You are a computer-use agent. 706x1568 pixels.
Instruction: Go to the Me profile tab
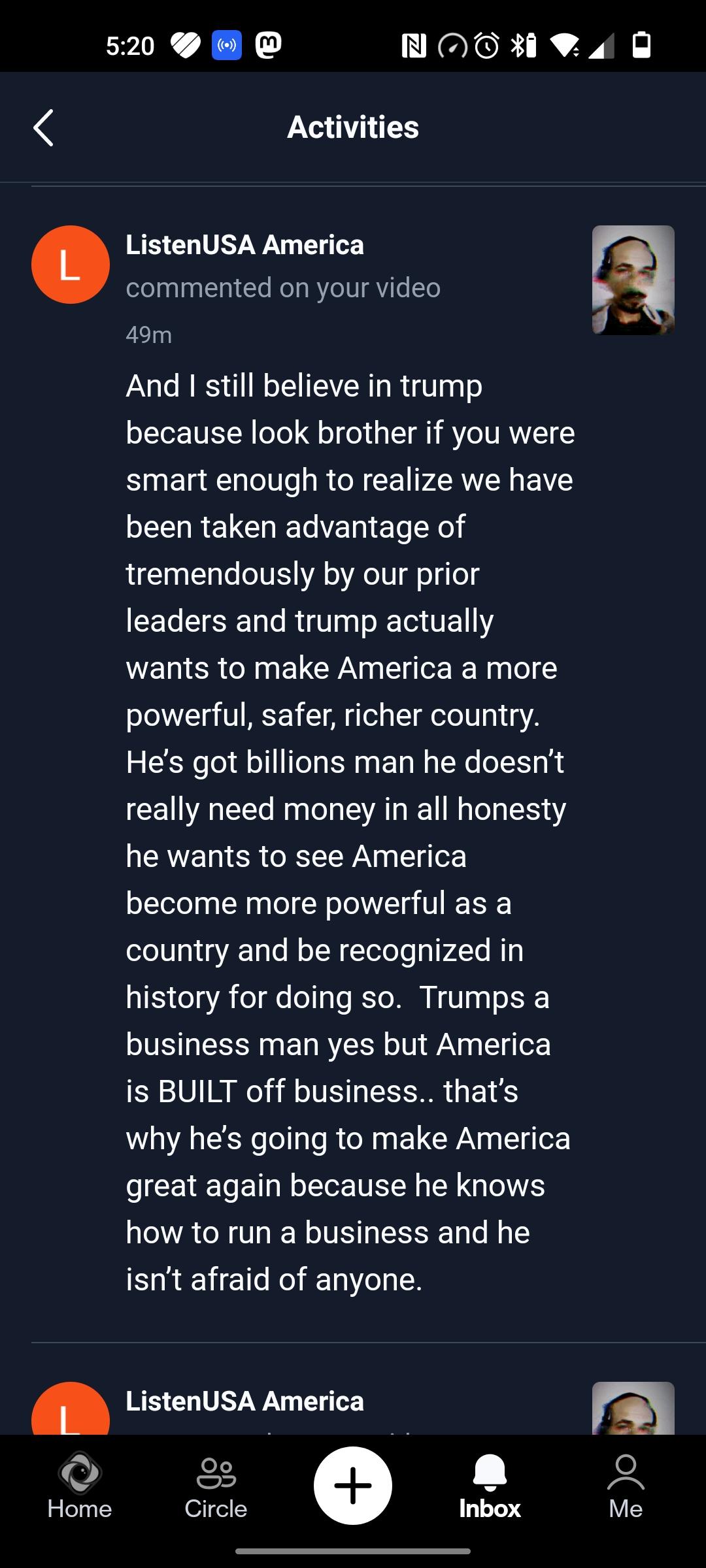[x=626, y=1486]
